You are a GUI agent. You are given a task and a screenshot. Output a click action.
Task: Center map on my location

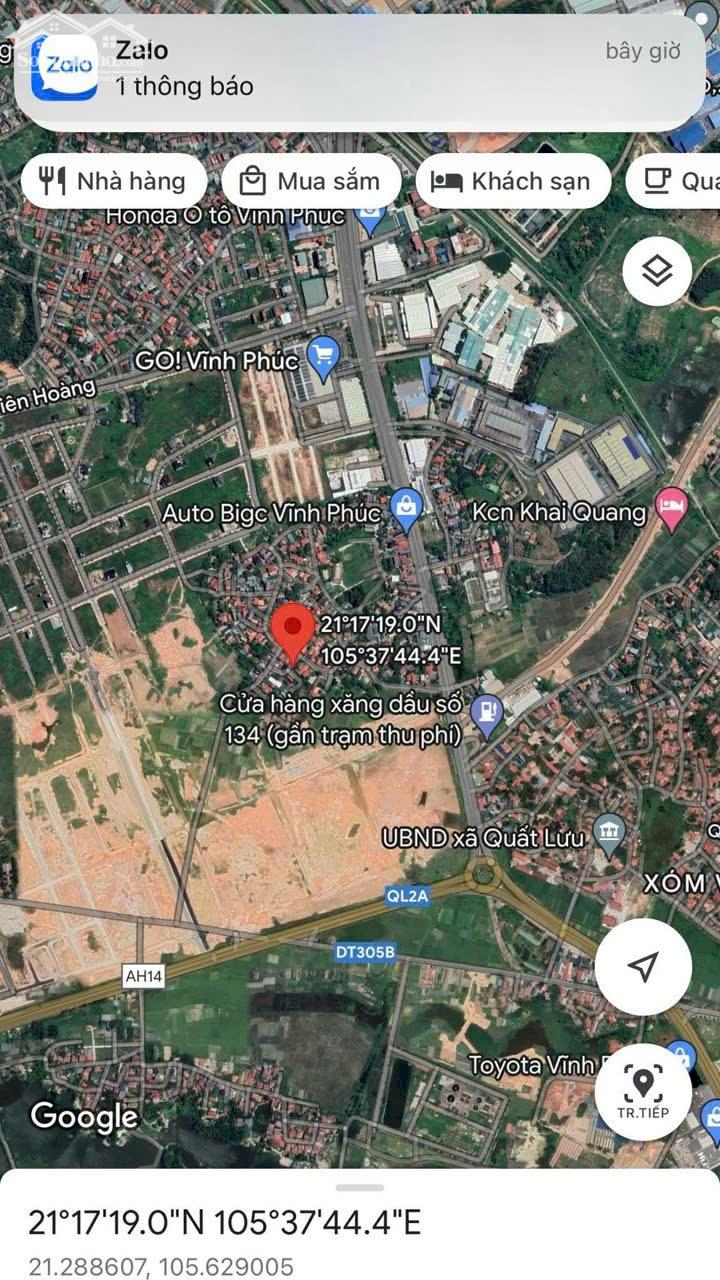(643, 966)
